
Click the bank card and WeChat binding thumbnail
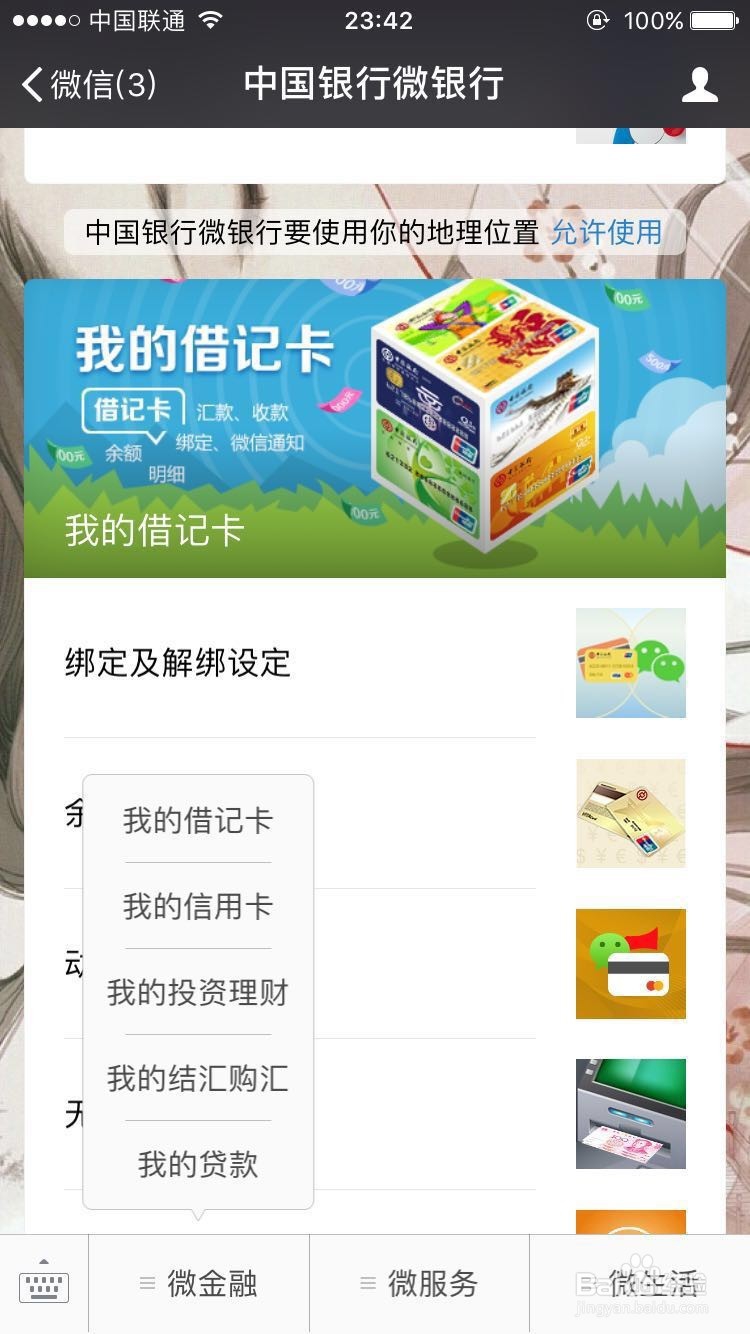click(629, 663)
